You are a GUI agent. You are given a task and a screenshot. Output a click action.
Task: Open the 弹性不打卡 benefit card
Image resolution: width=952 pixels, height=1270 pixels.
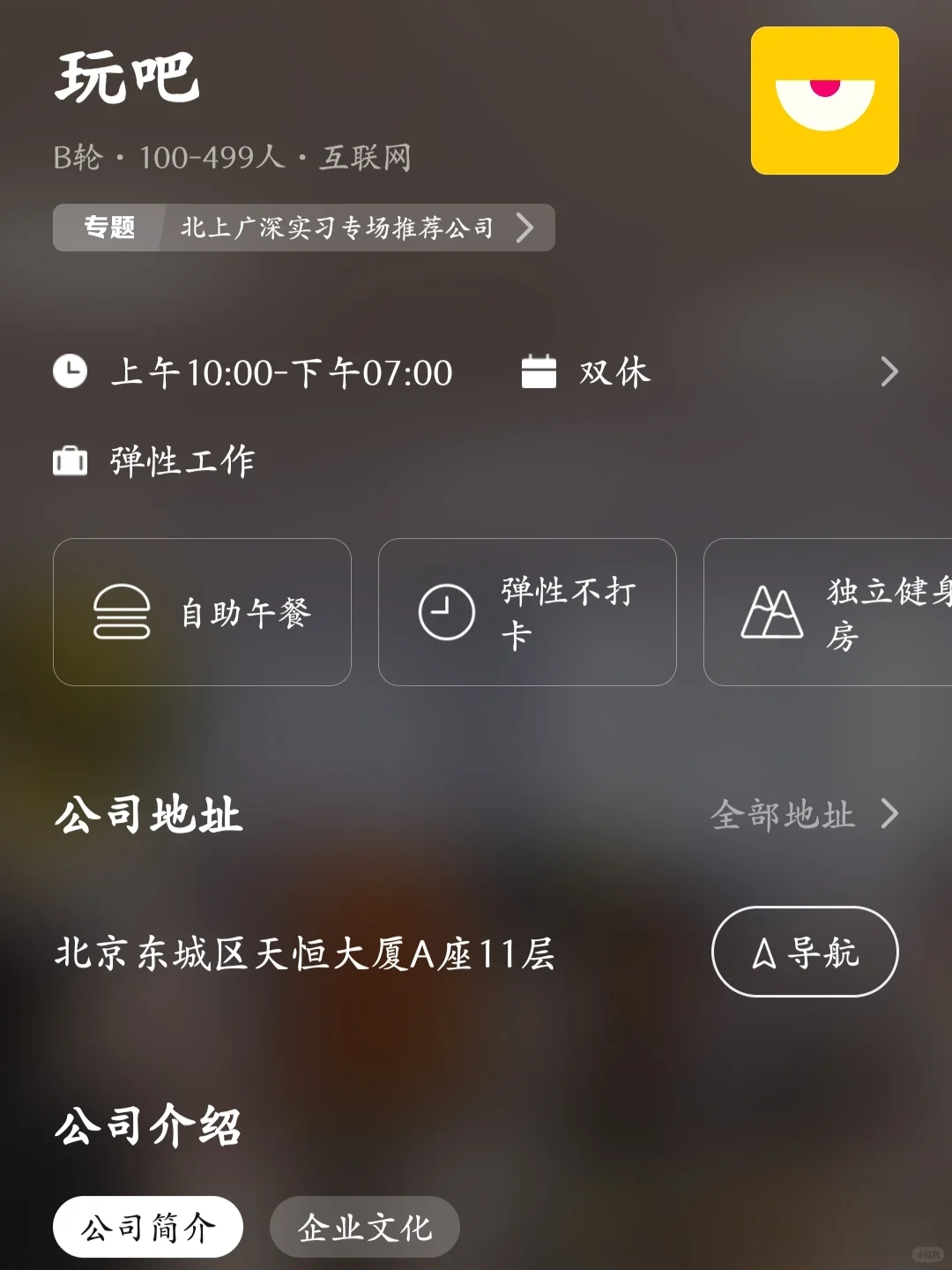click(527, 612)
